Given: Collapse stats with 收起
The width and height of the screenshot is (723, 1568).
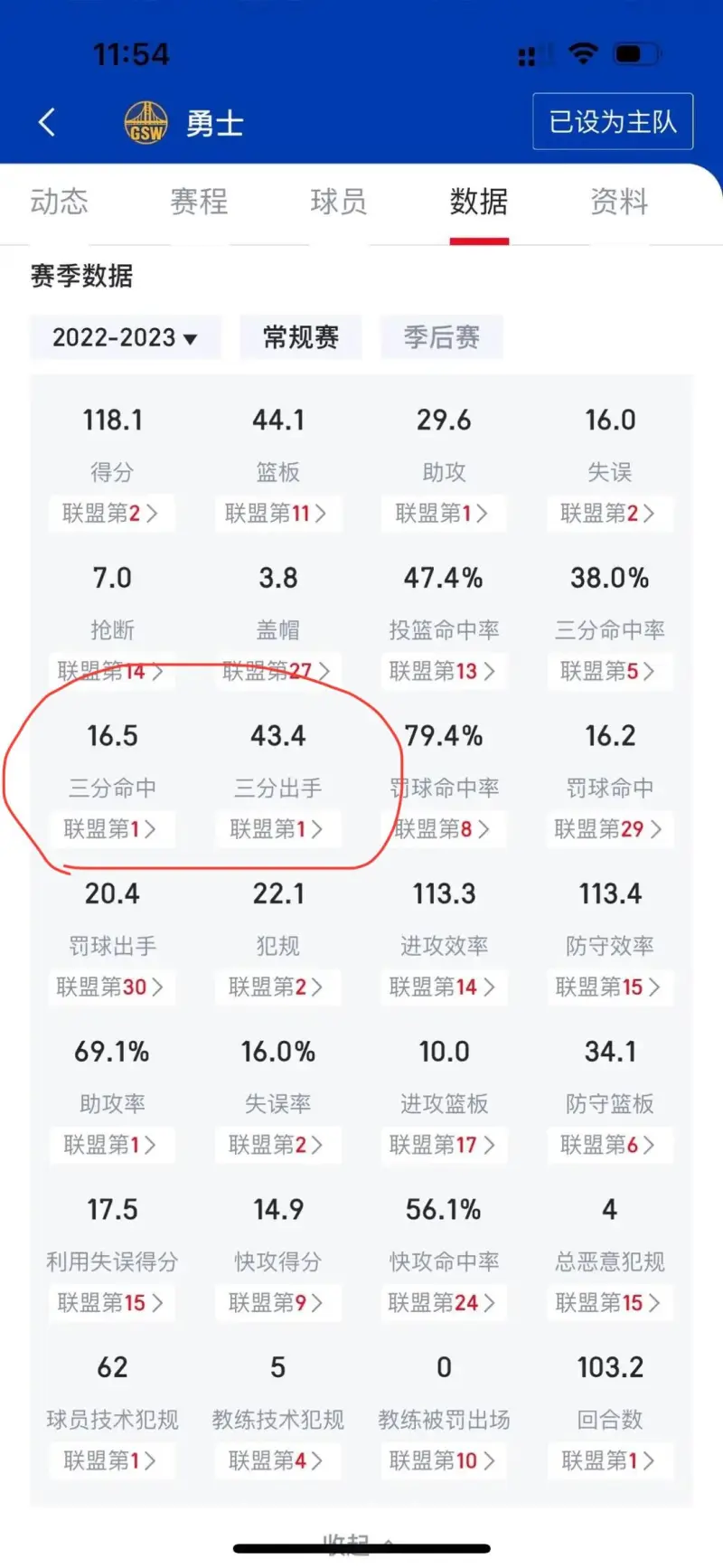Looking at the screenshot, I should (359, 1542).
